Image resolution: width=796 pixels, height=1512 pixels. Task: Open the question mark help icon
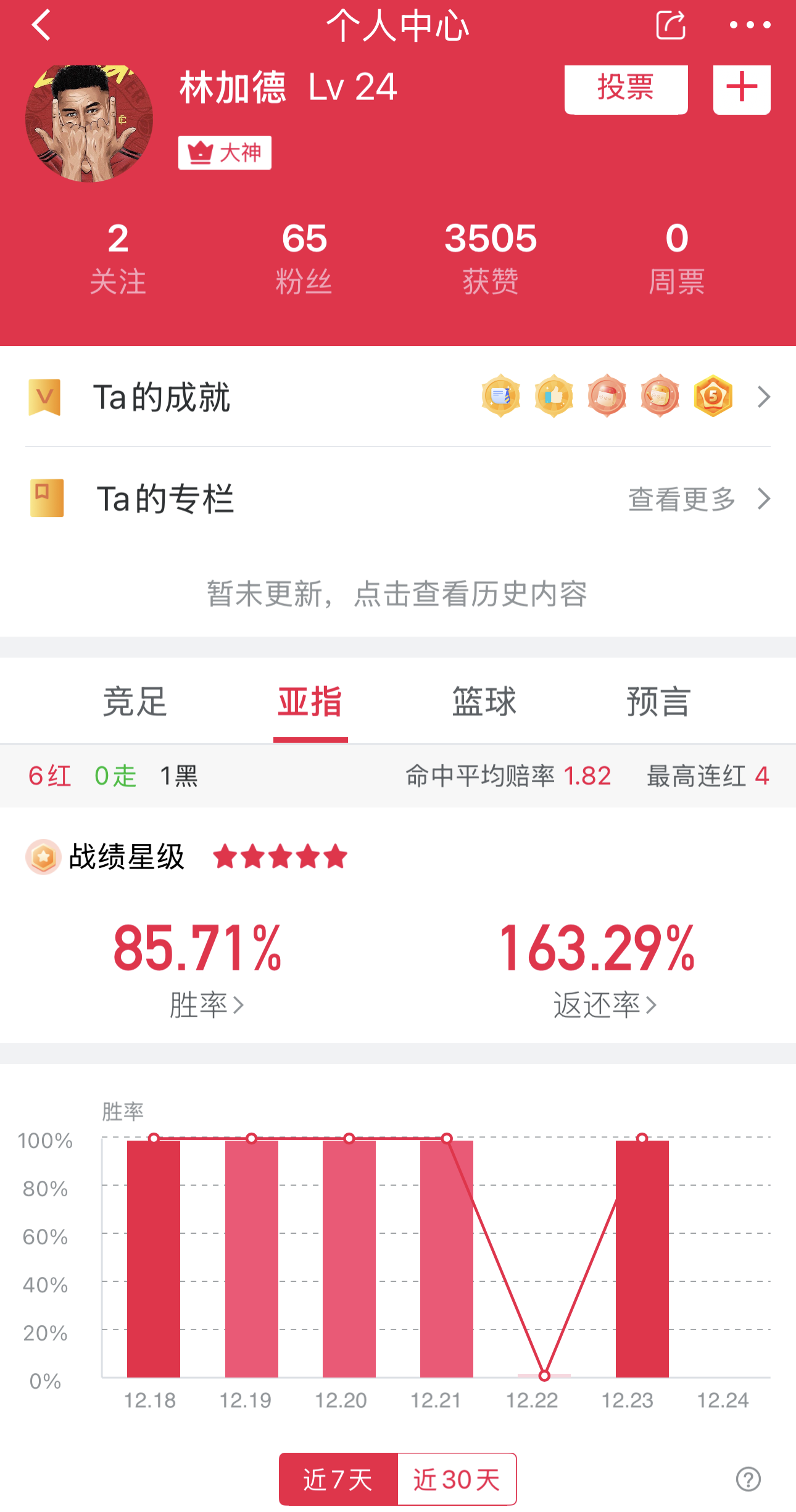pyautogui.click(x=748, y=1479)
